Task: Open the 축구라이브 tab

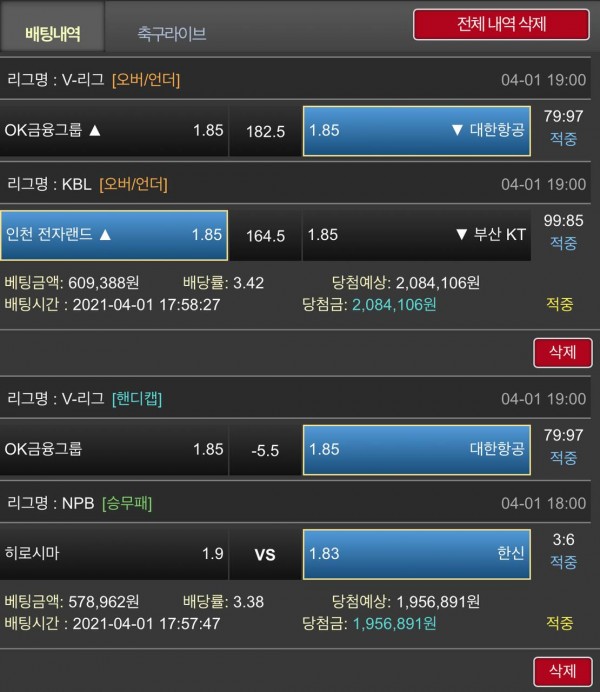Action: click(x=172, y=33)
